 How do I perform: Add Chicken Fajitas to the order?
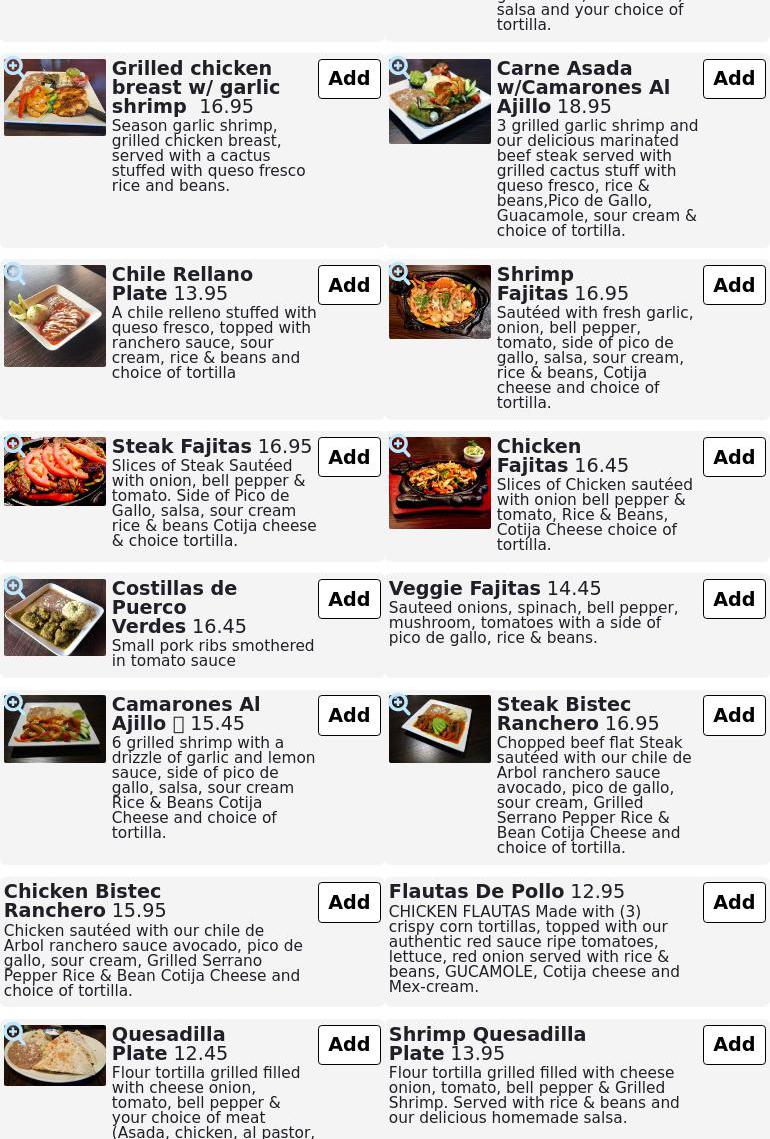coord(733,457)
